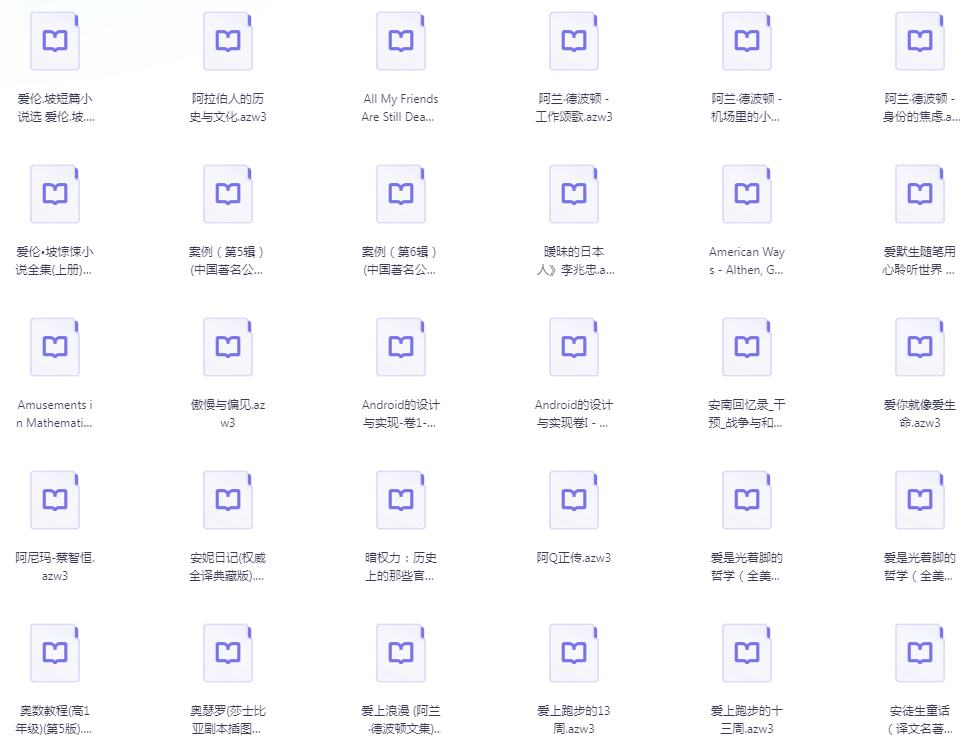Open 安南回忆录_干预_战争与和... file
This screenshot has width=965, height=747.
(x=747, y=348)
